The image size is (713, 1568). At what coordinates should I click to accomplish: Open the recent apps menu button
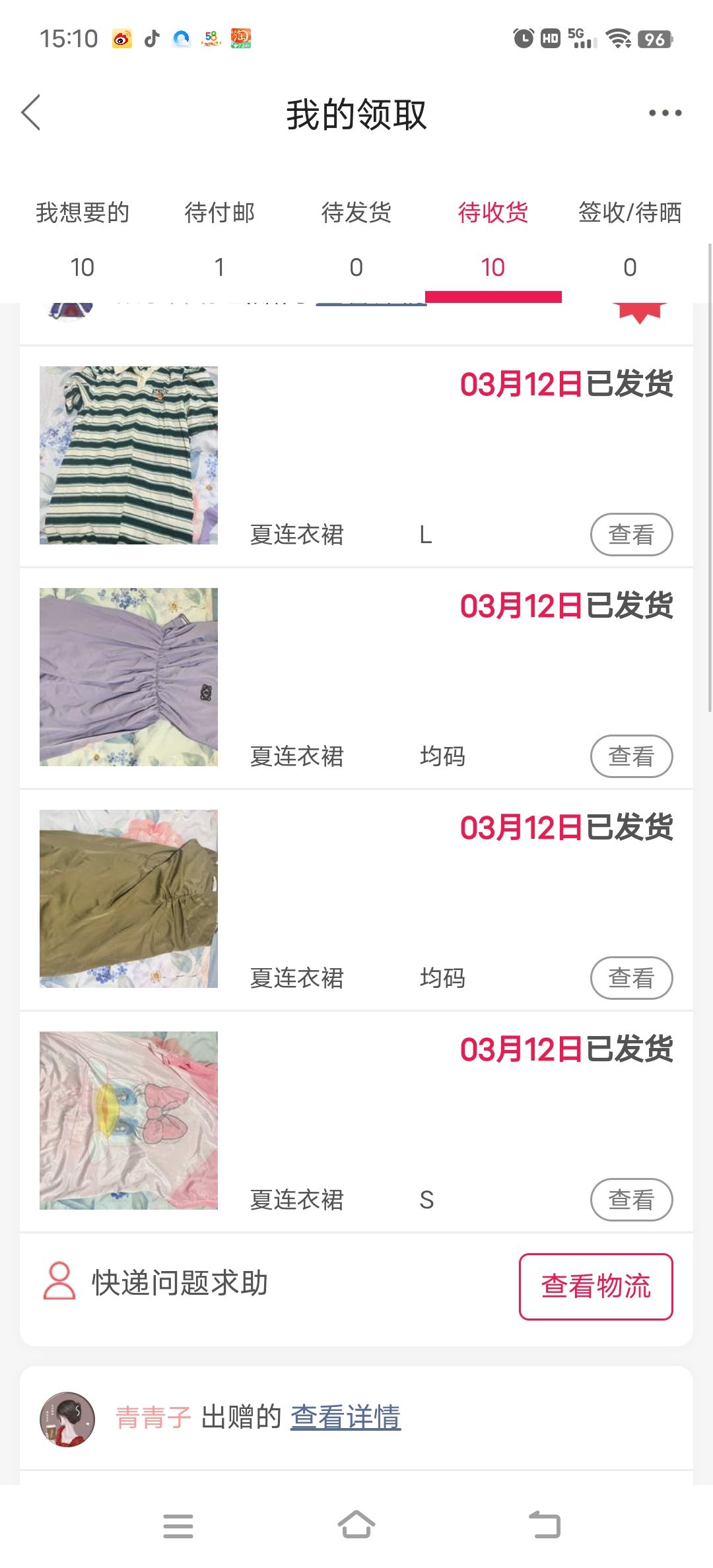(178, 1526)
